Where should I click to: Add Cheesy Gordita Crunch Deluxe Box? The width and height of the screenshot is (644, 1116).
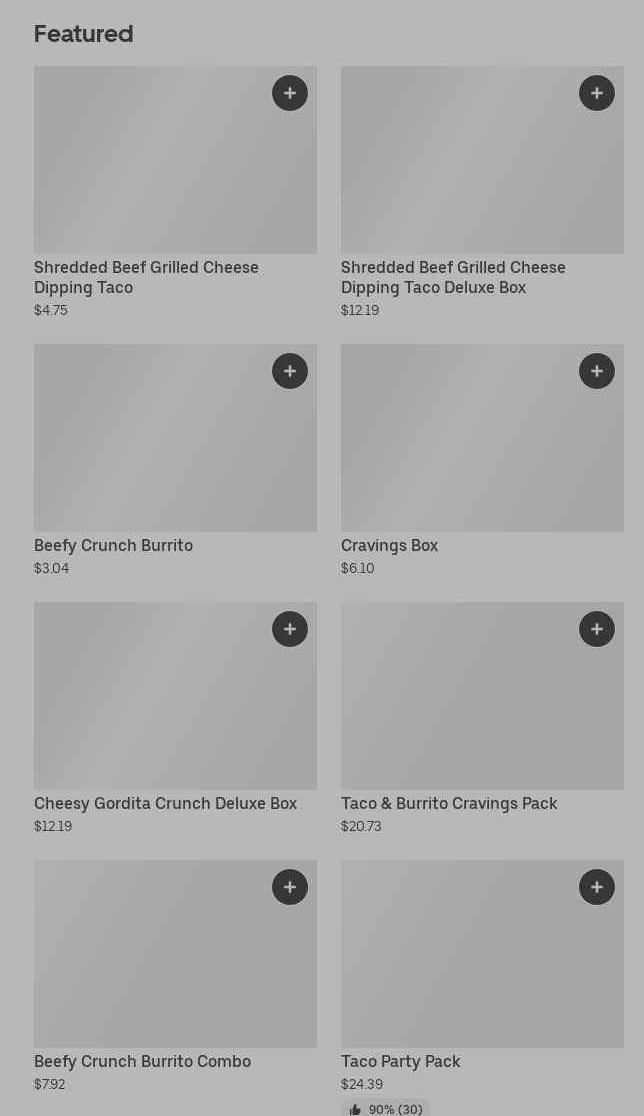tap(290, 629)
